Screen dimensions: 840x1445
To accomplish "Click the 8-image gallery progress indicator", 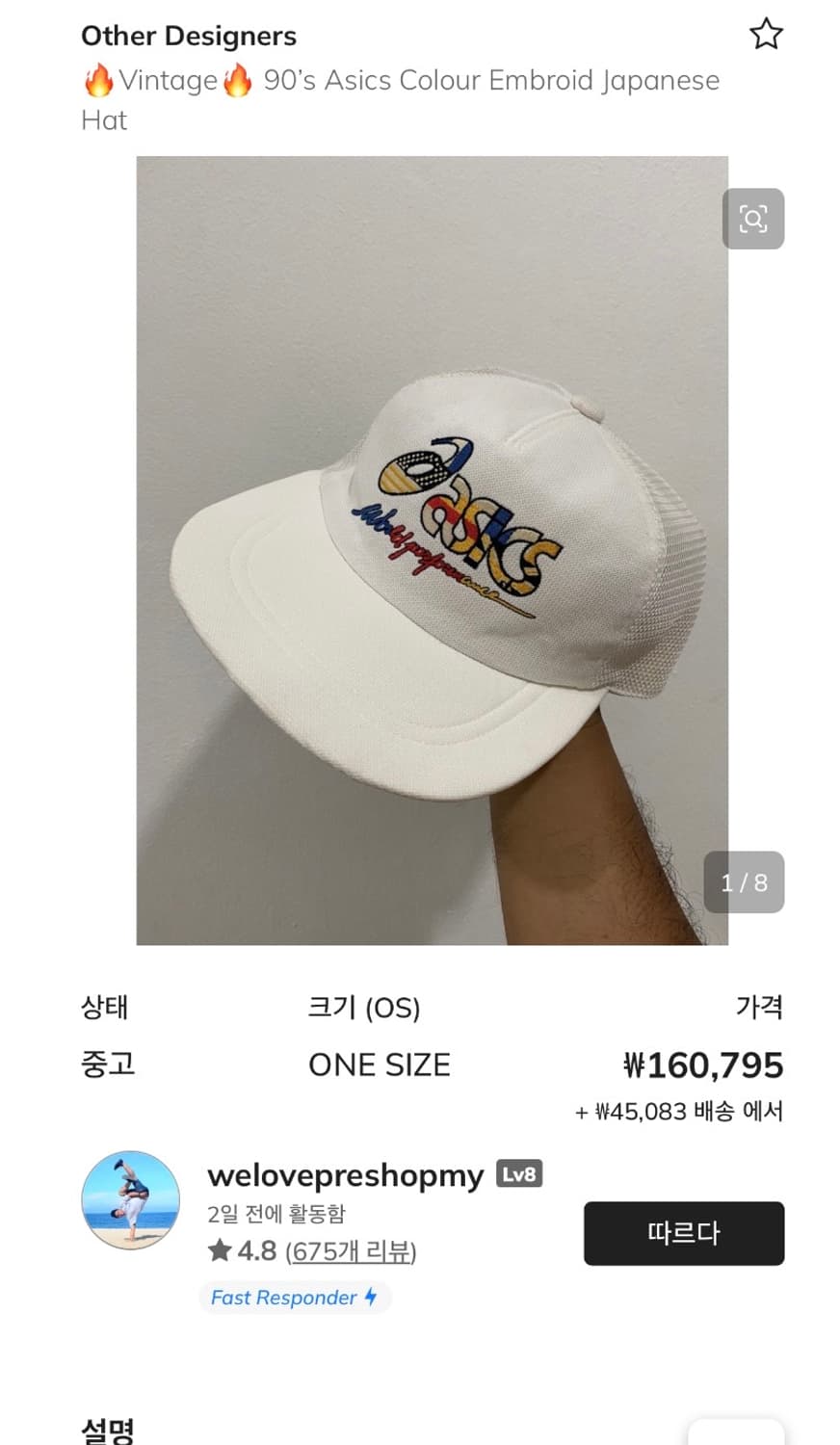I will [x=744, y=881].
